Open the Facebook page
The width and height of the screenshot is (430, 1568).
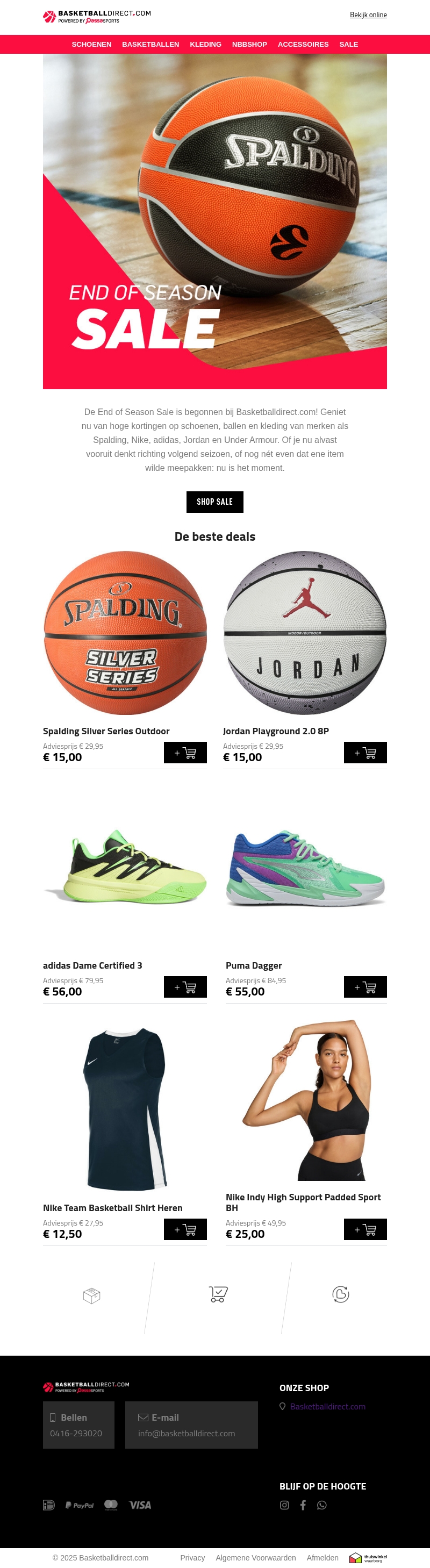[x=303, y=1505]
